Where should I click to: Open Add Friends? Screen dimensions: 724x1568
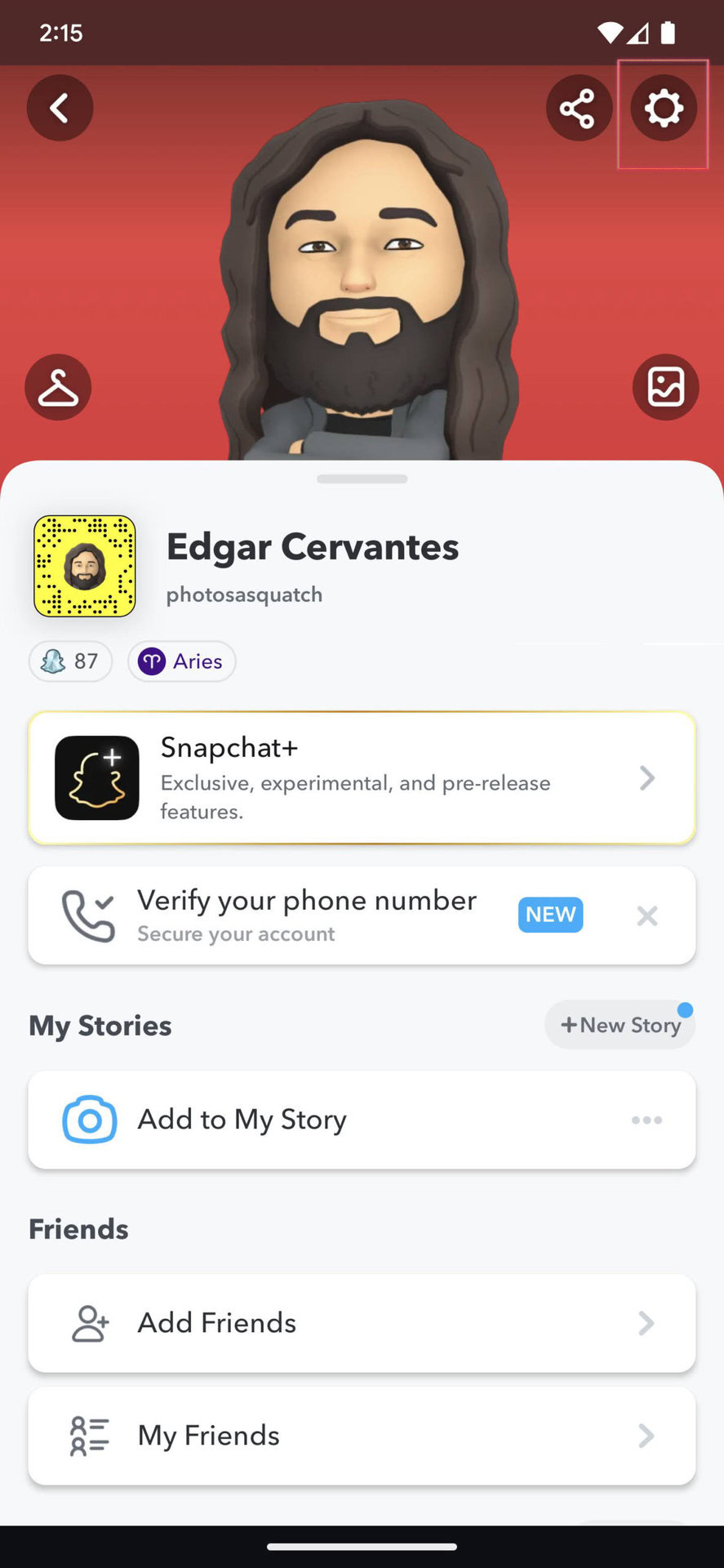pos(362,1323)
